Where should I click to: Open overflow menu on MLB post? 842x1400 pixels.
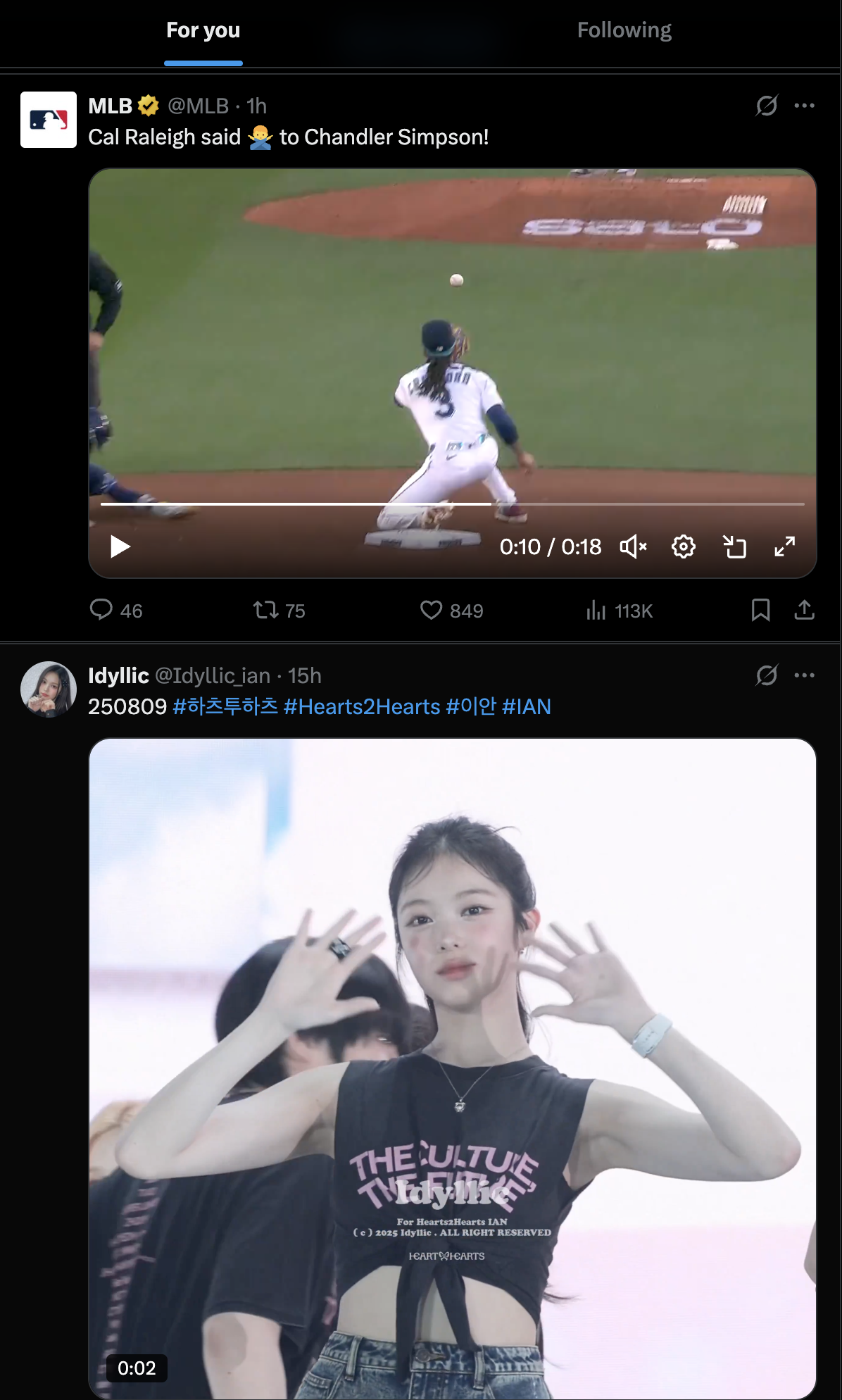(804, 106)
